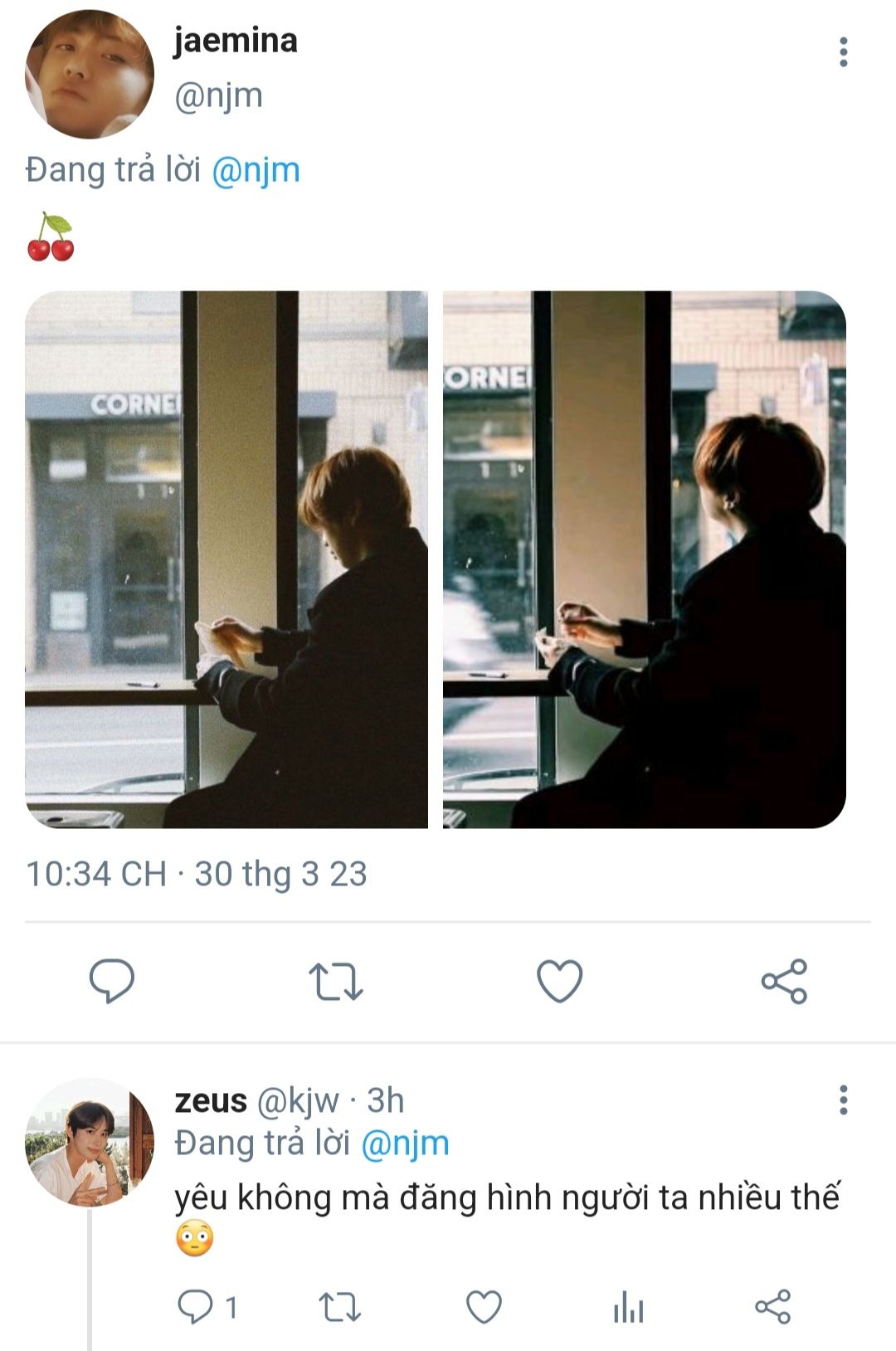View the left photo in jaemina's tweet
The width and height of the screenshot is (896, 1351).
tap(226, 559)
